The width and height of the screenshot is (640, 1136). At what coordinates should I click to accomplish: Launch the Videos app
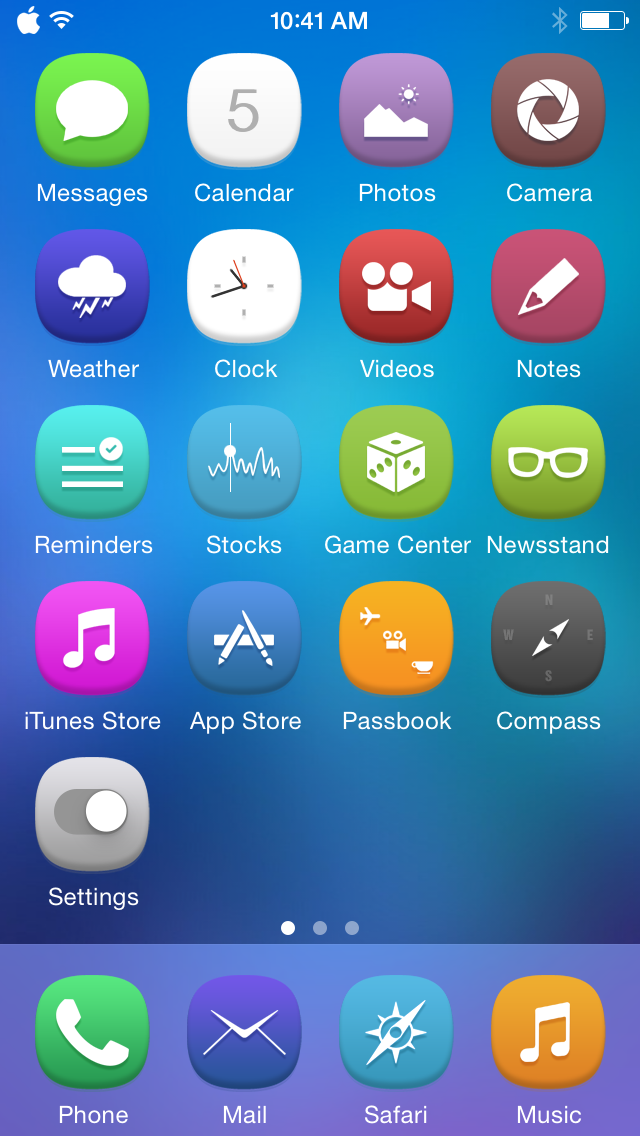coord(396,287)
